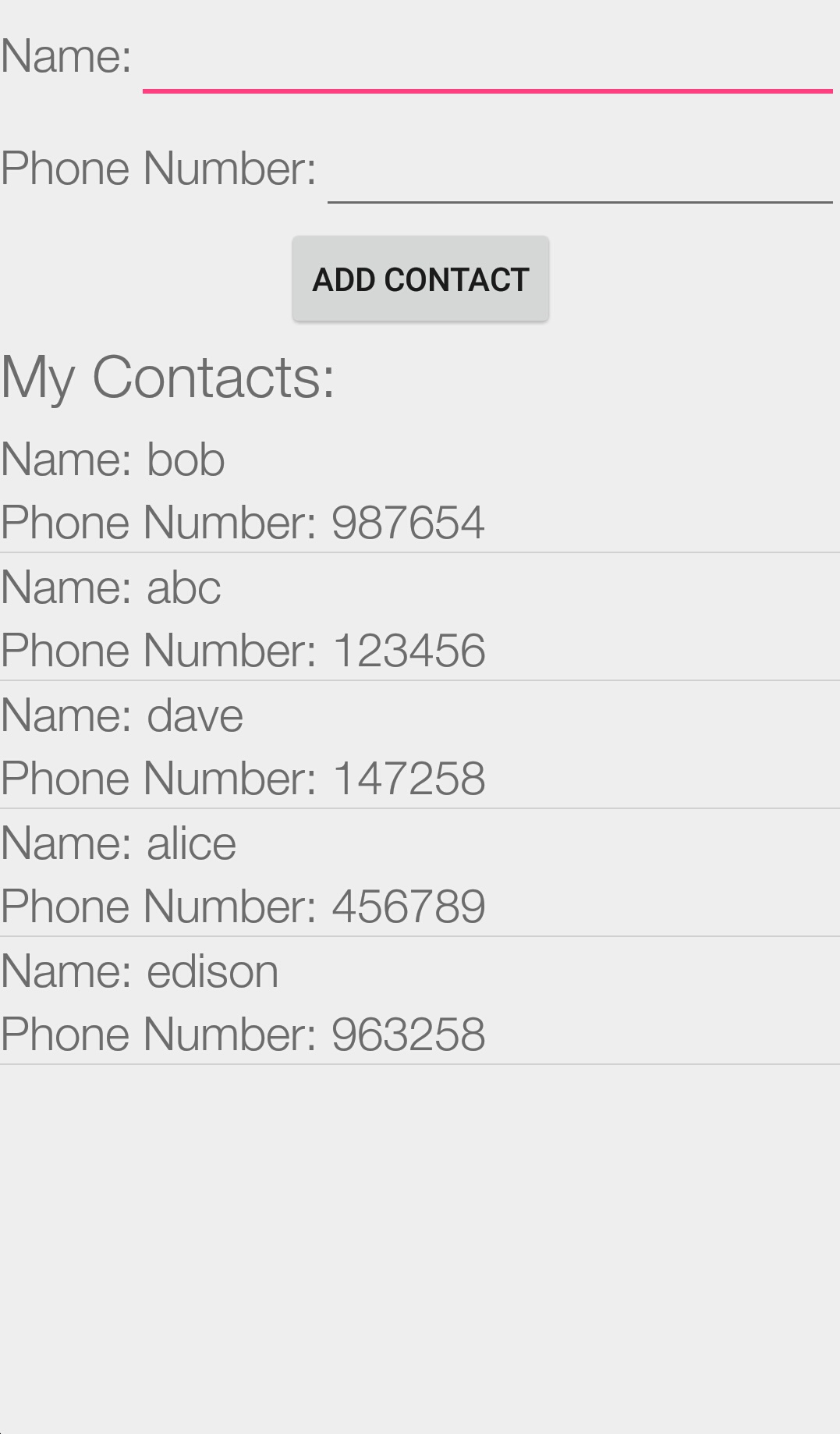The image size is (840, 1434).
Task: Open the abc contact entry
Action: tap(420, 617)
